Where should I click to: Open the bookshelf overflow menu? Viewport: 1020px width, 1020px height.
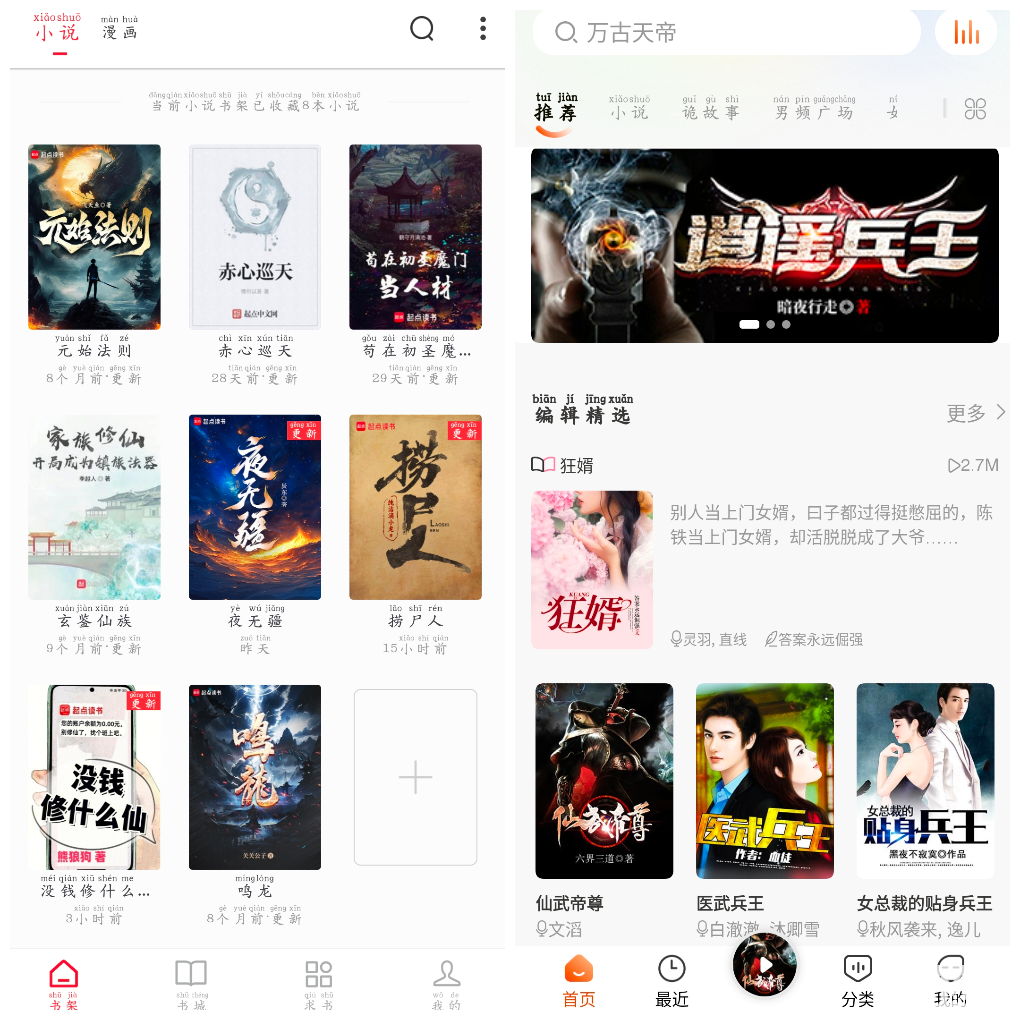point(483,29)
